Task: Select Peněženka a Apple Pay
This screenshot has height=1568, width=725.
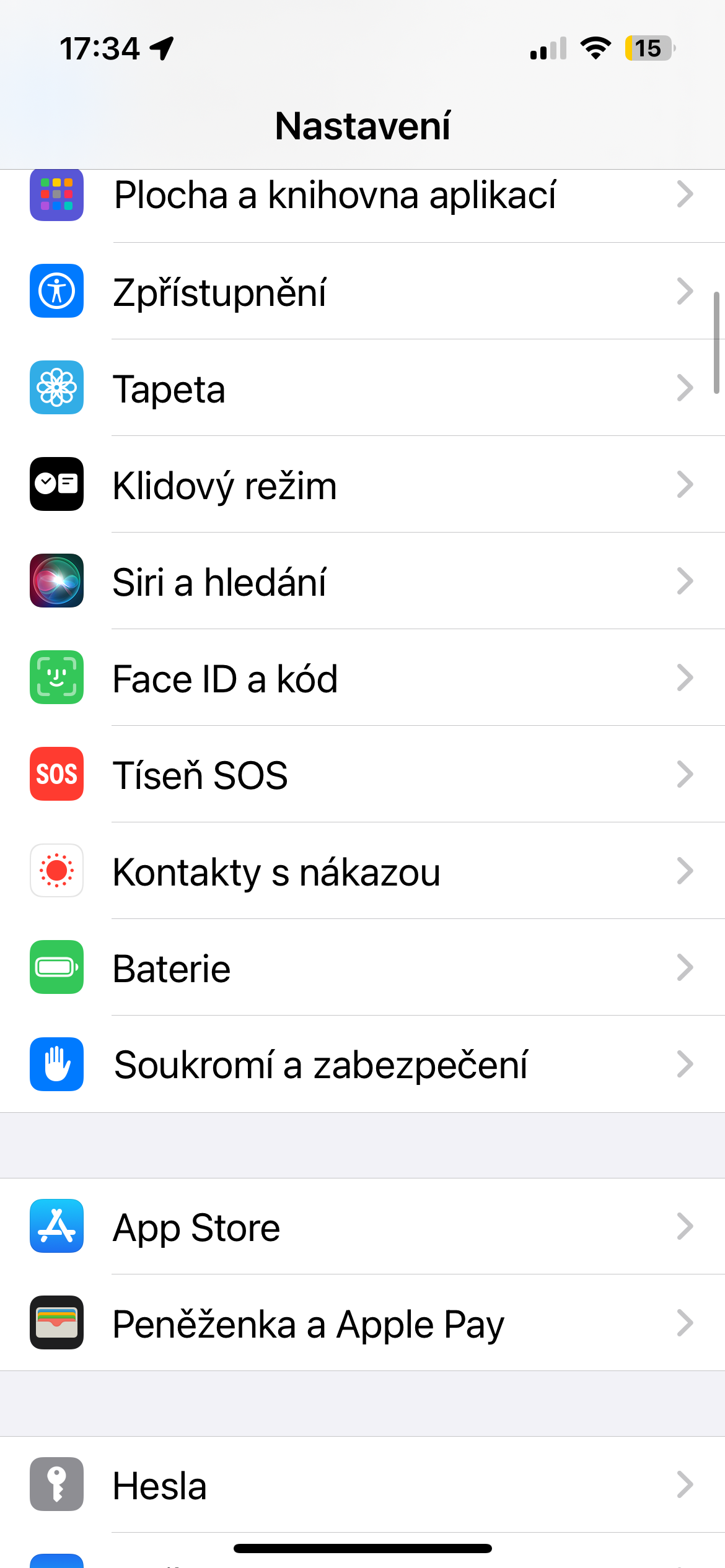Action: [x=335, y=1323]
